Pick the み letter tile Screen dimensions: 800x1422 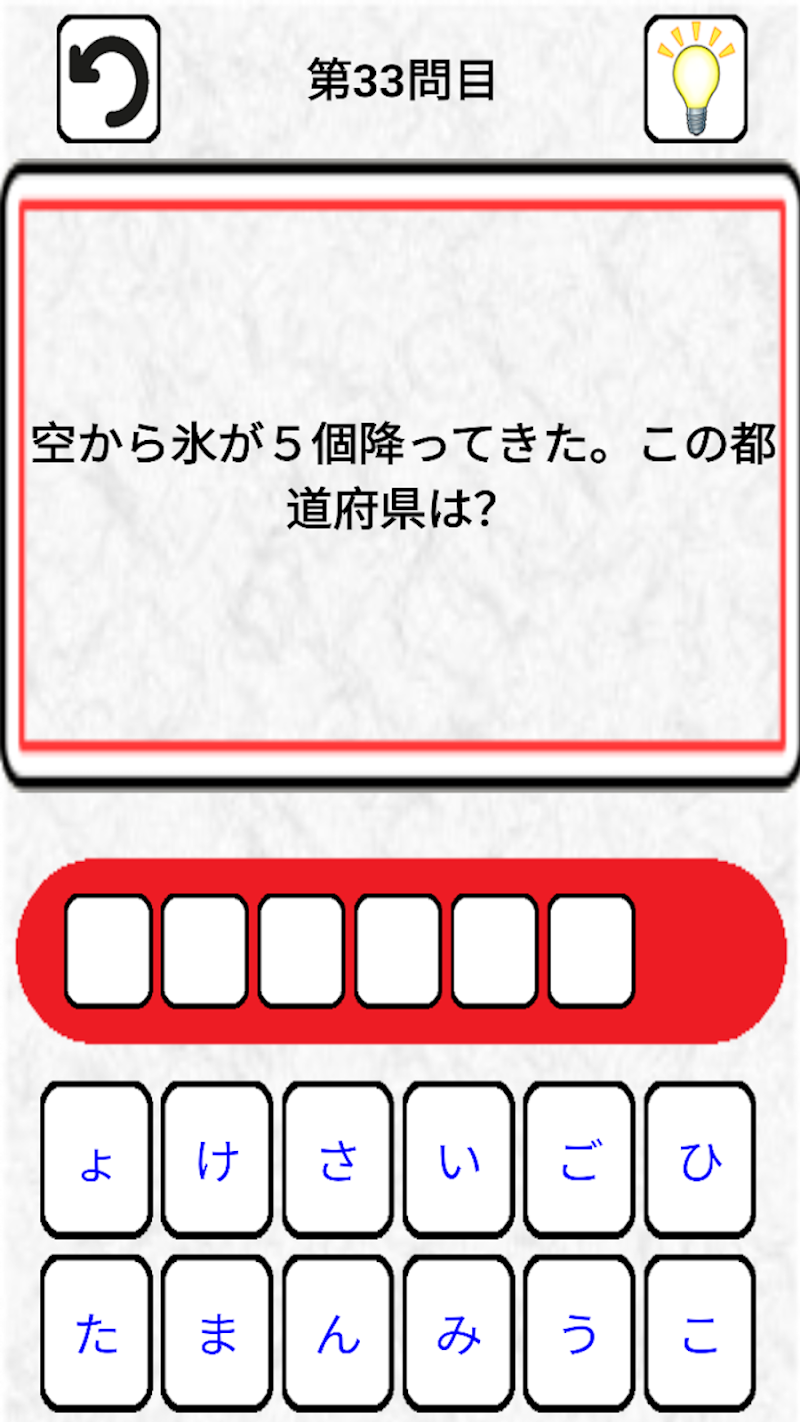[x=459, y=1334]
